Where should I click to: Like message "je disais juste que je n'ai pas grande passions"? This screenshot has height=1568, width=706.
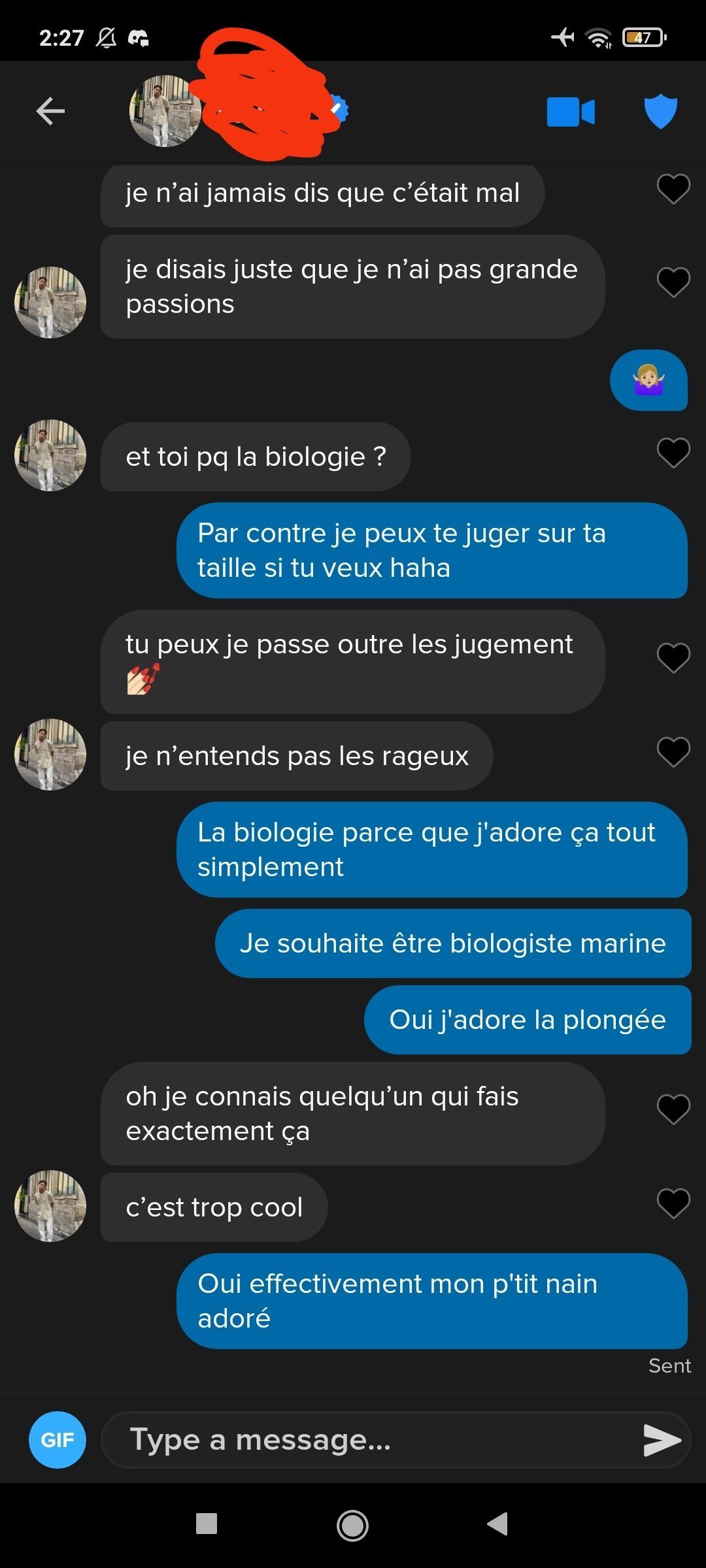(x=673, y=282)
